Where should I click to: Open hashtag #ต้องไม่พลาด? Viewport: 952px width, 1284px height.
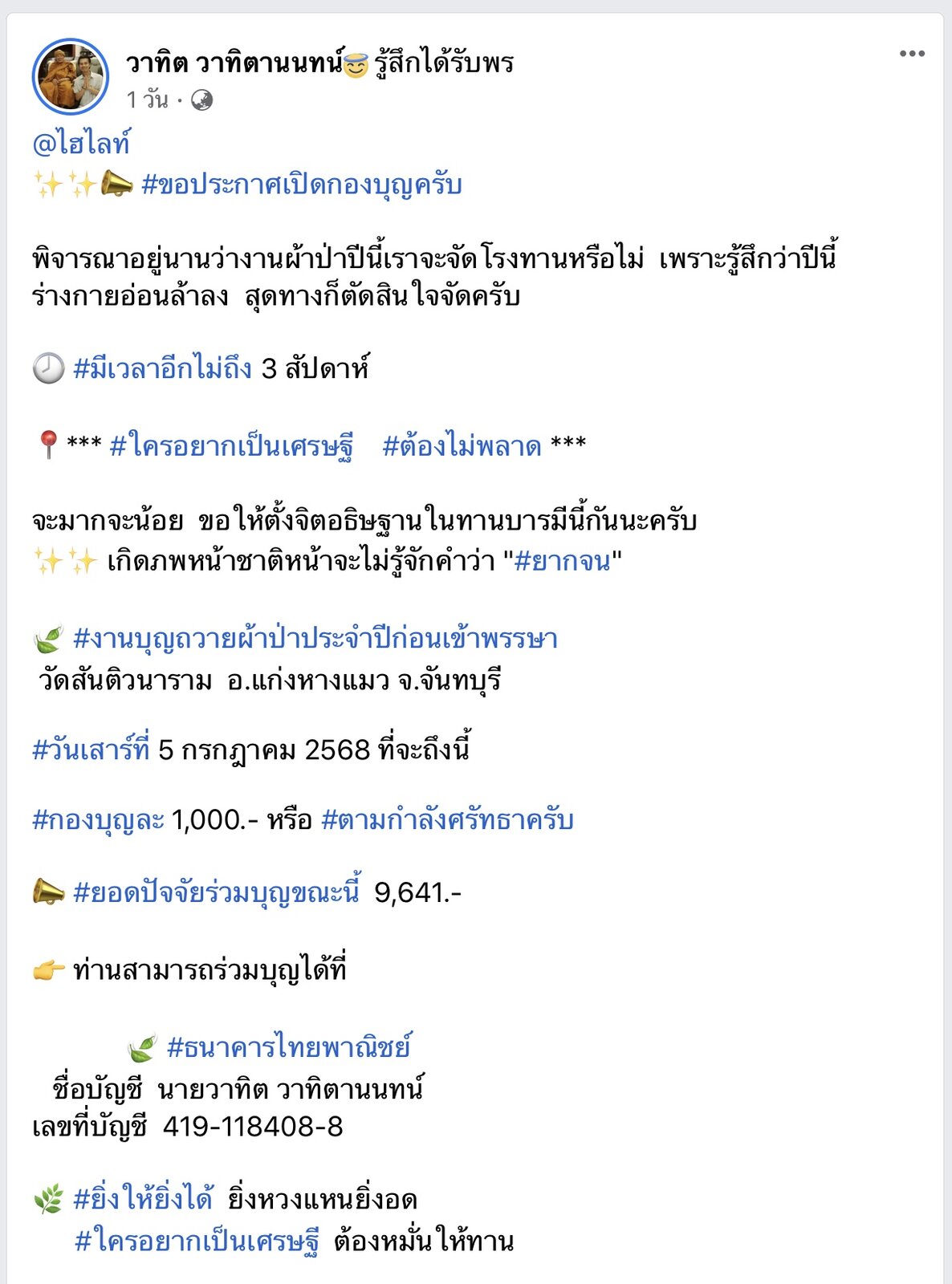pyautogui.click(x=462, y=445)
